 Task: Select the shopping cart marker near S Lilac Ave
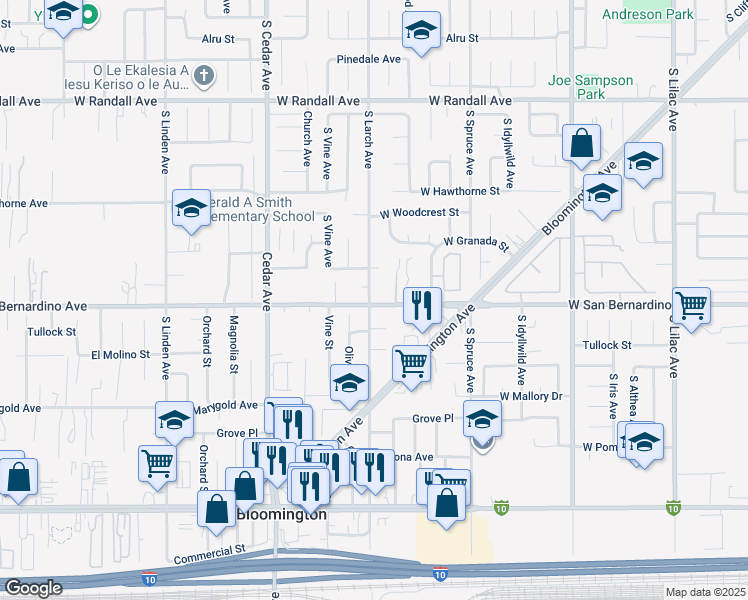[691, 307]
